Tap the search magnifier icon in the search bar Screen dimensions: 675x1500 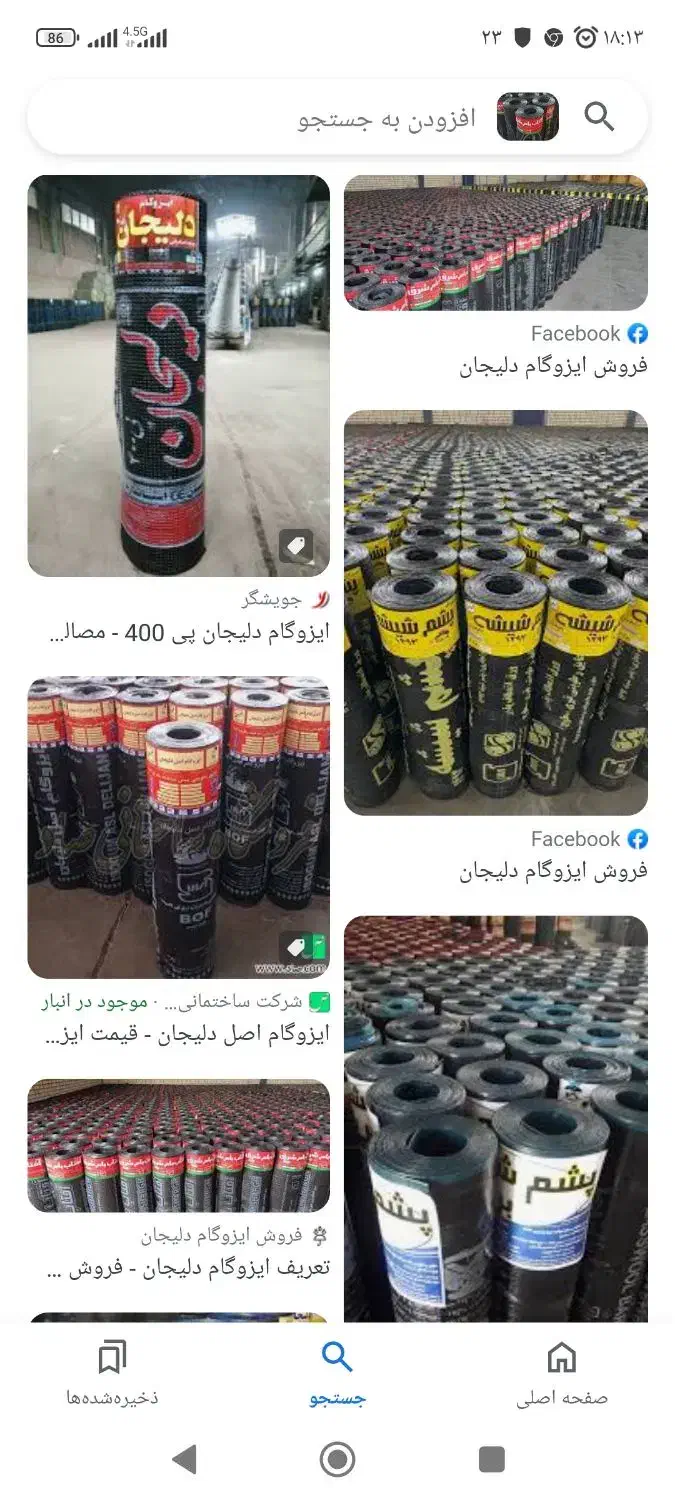(x=599, y=117)
